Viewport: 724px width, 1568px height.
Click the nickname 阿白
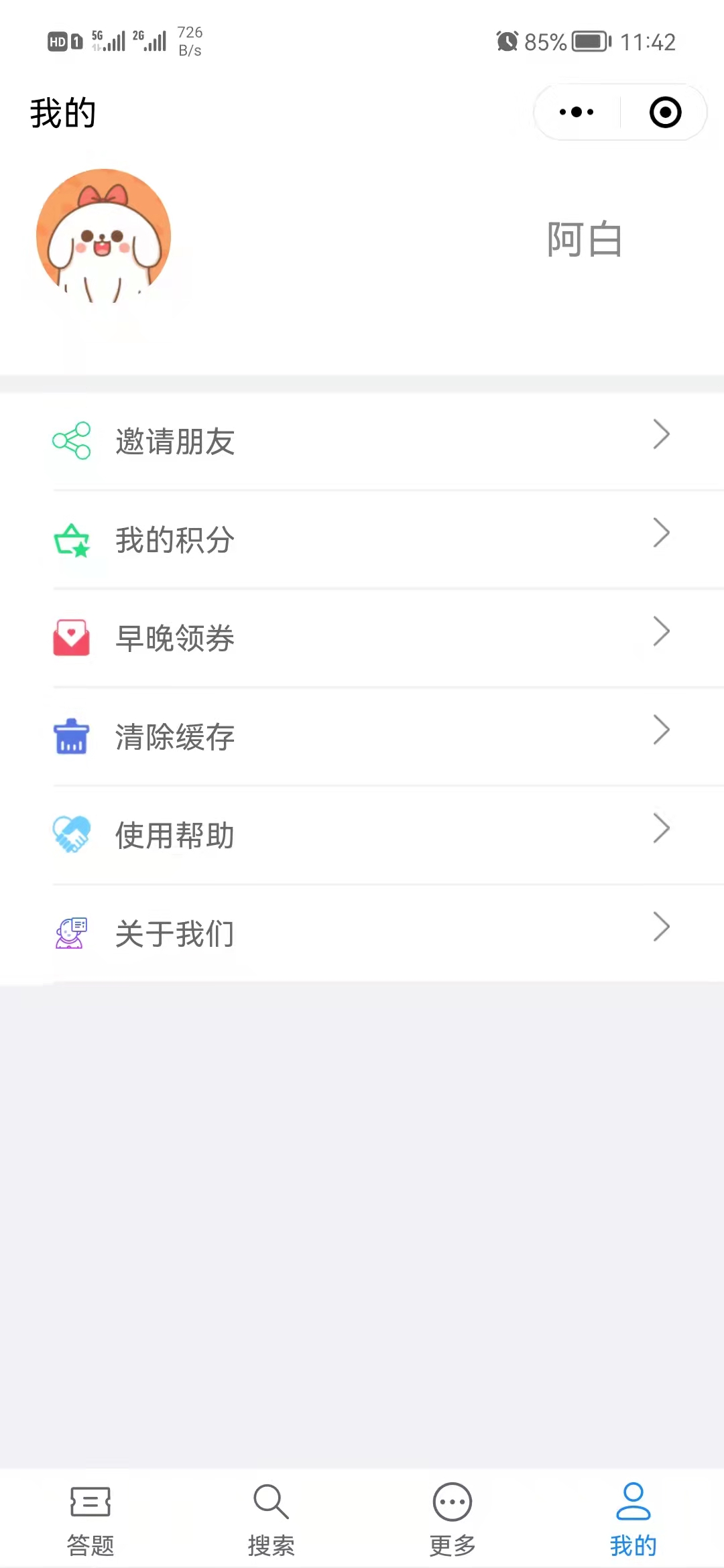[x=584, y=240]
